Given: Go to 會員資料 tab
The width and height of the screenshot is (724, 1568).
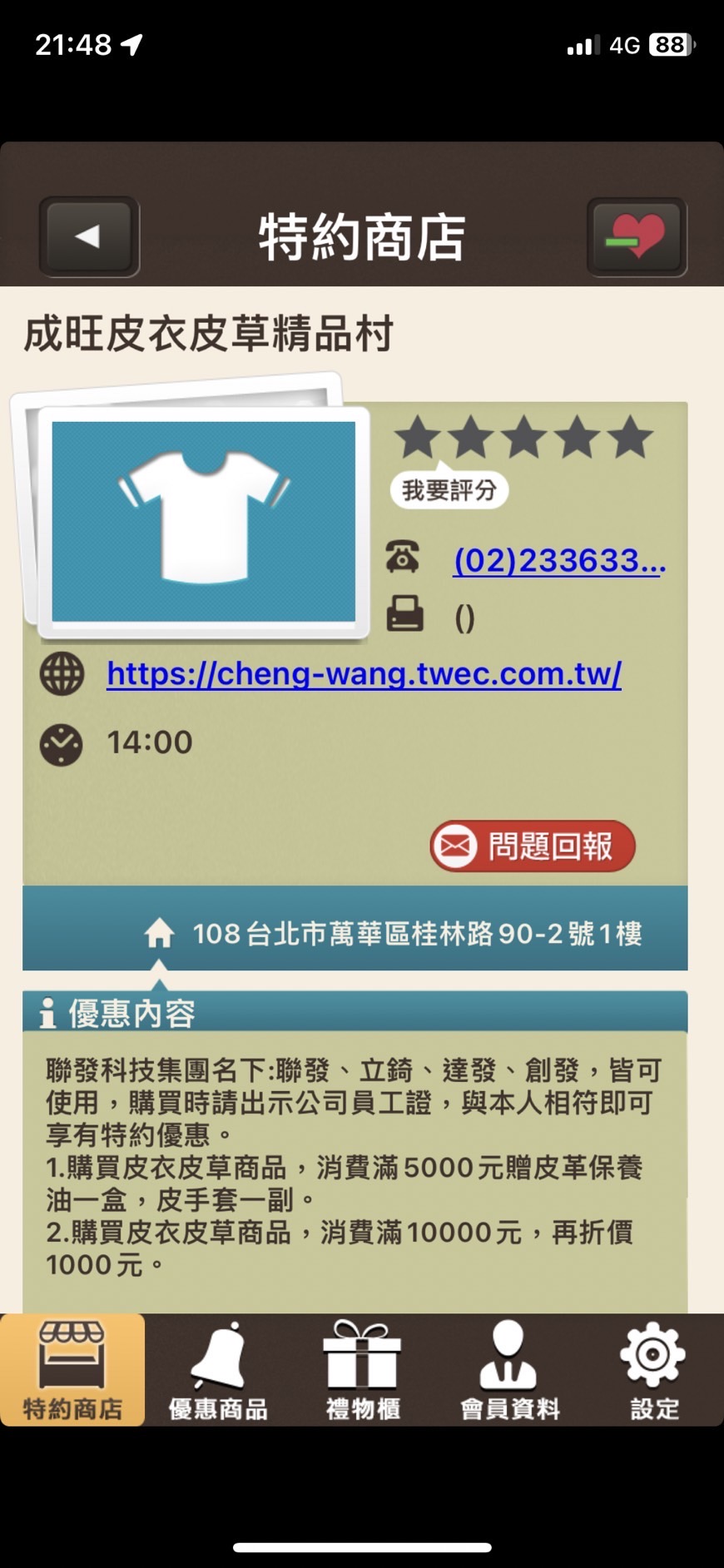Looking at the screenshot, I should tap(509, 1370).
